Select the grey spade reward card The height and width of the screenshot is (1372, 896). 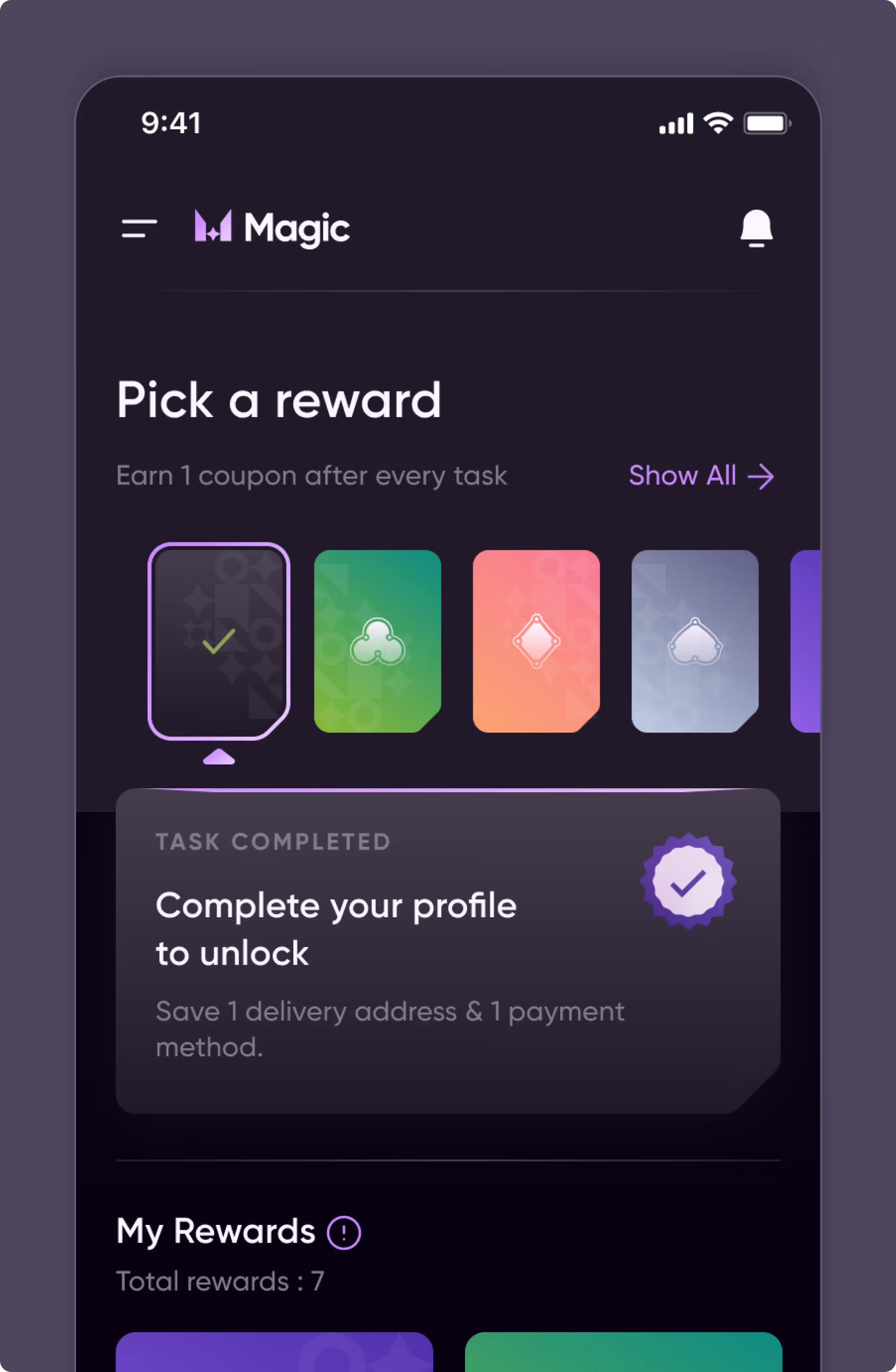point(695,641)
